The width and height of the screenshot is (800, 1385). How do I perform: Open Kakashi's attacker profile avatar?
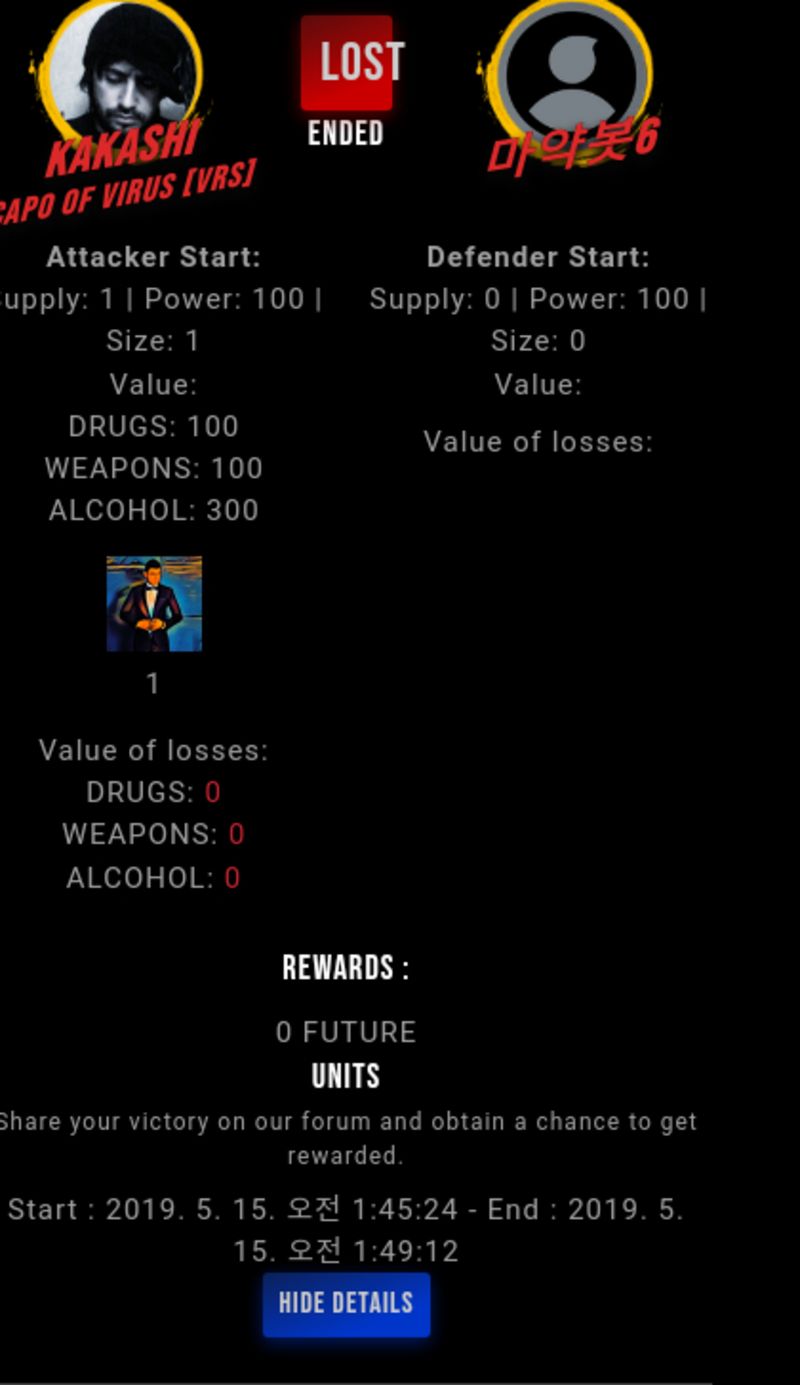click(x=122, y=70)
